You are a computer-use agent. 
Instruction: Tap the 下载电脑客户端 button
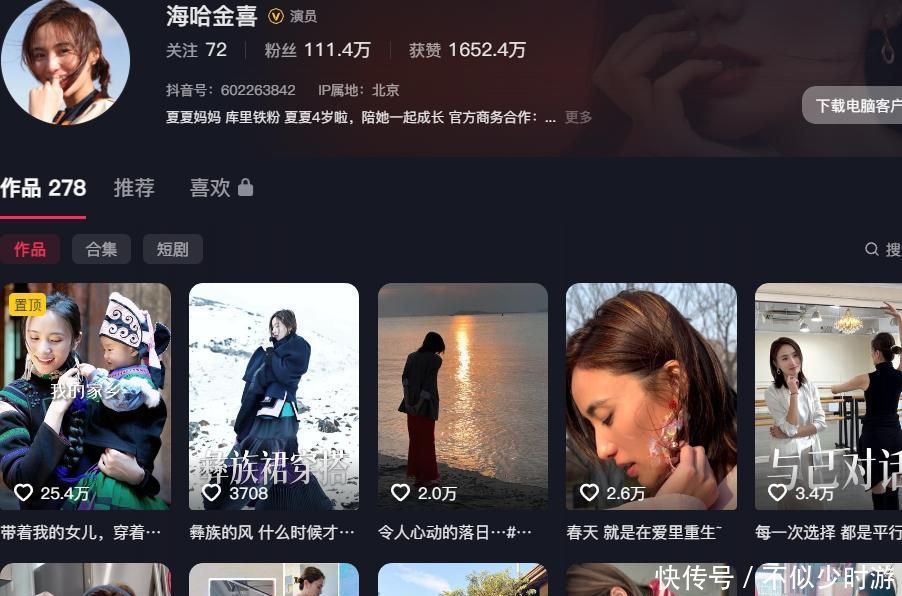coord(856,105)
